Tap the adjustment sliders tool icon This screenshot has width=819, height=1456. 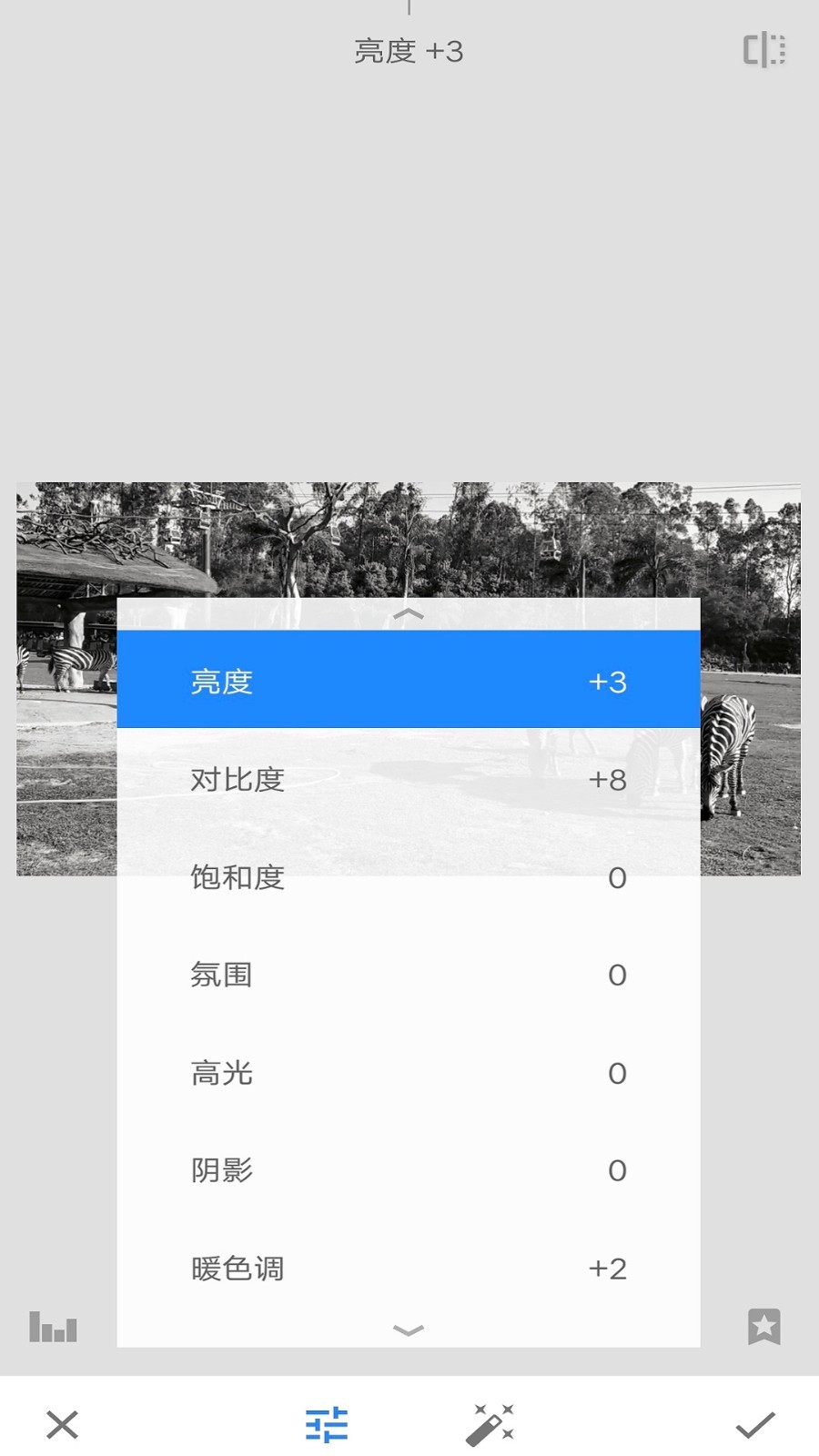[x=327, y=1424]
